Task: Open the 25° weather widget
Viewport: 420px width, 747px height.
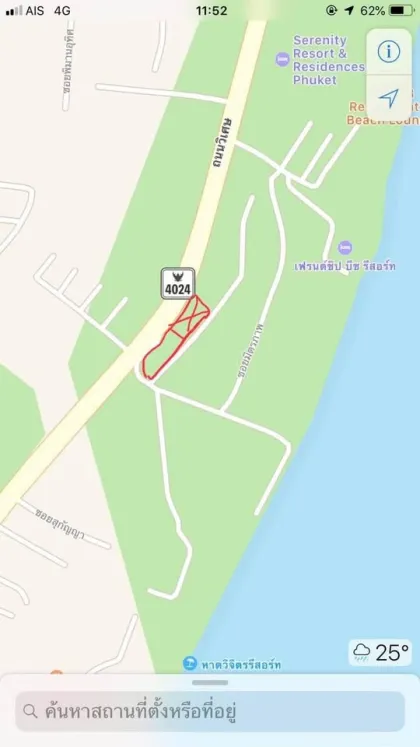Action: pos(380,652)
